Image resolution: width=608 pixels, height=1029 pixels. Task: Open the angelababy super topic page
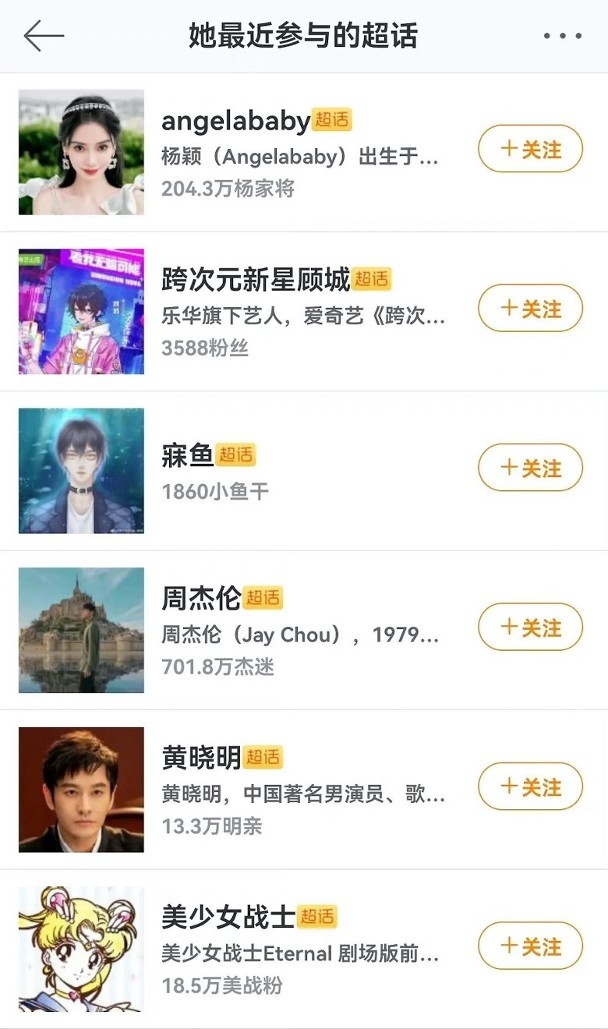click(235, 122)
